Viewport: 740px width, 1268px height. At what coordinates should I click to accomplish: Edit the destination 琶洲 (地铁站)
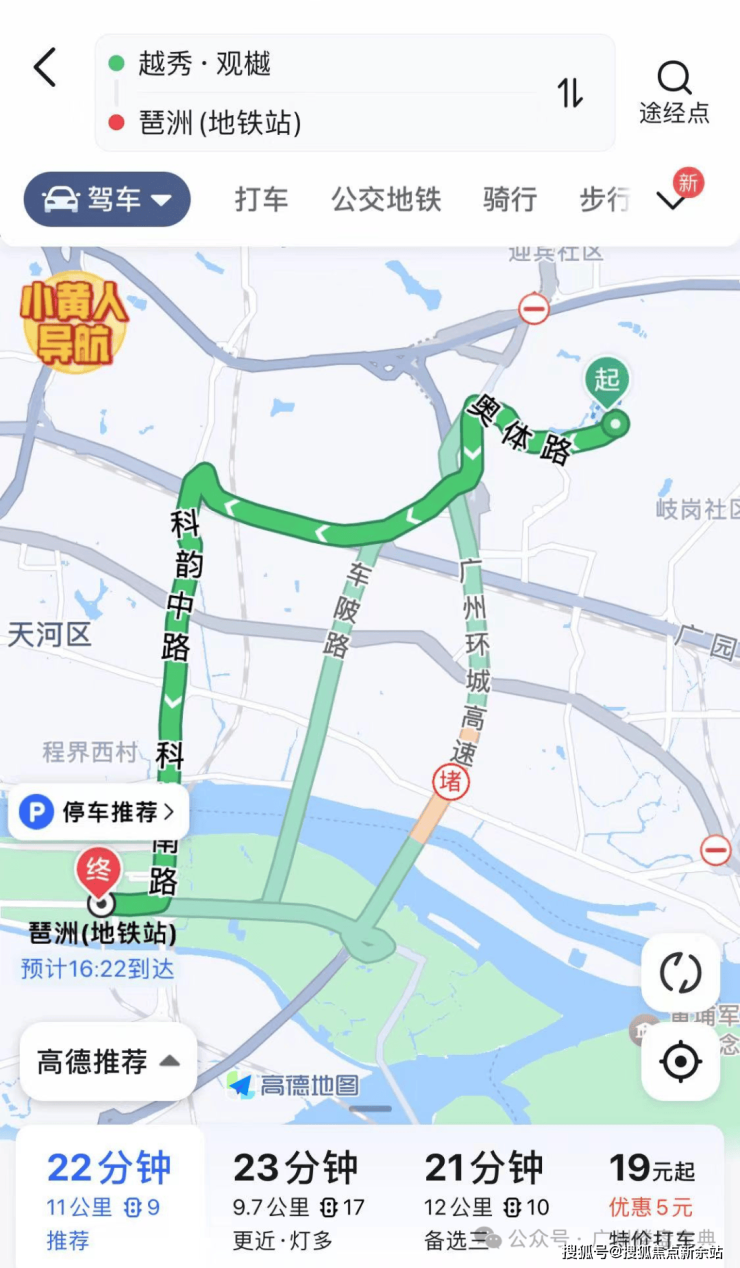click(300, 124)
